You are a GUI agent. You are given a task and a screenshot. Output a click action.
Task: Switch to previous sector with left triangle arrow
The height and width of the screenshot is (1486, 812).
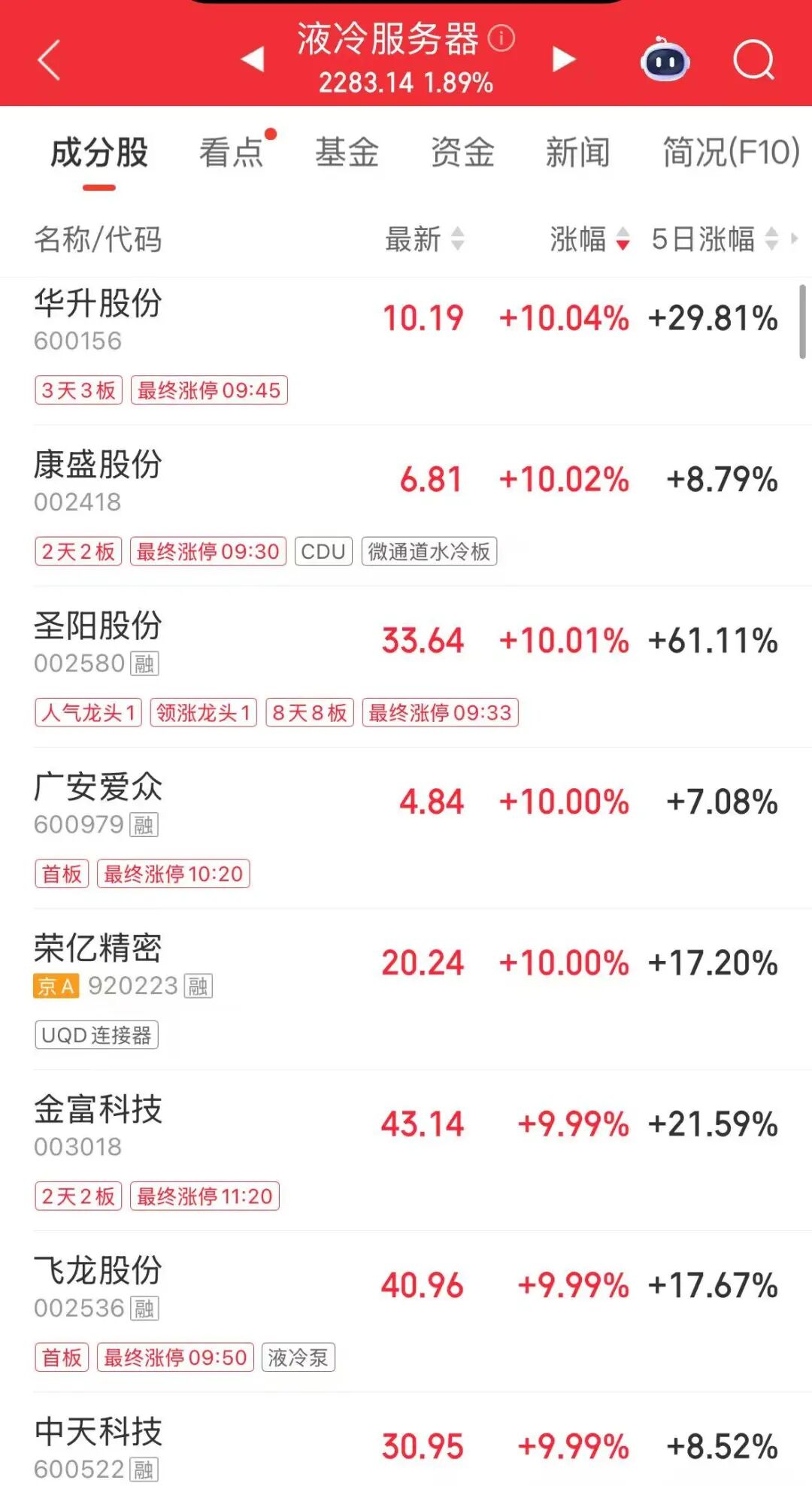[255, 59]
